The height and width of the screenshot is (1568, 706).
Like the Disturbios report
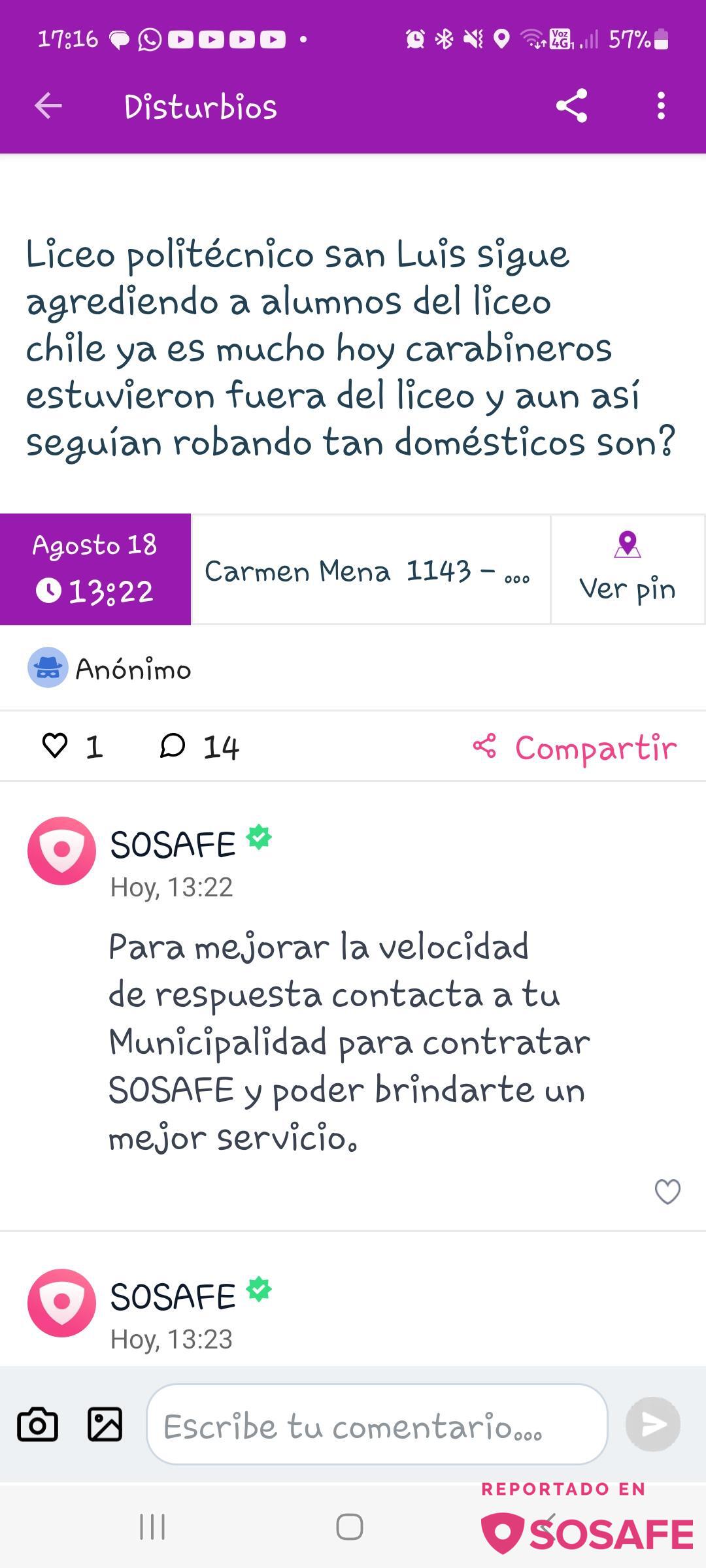point(55,746)
